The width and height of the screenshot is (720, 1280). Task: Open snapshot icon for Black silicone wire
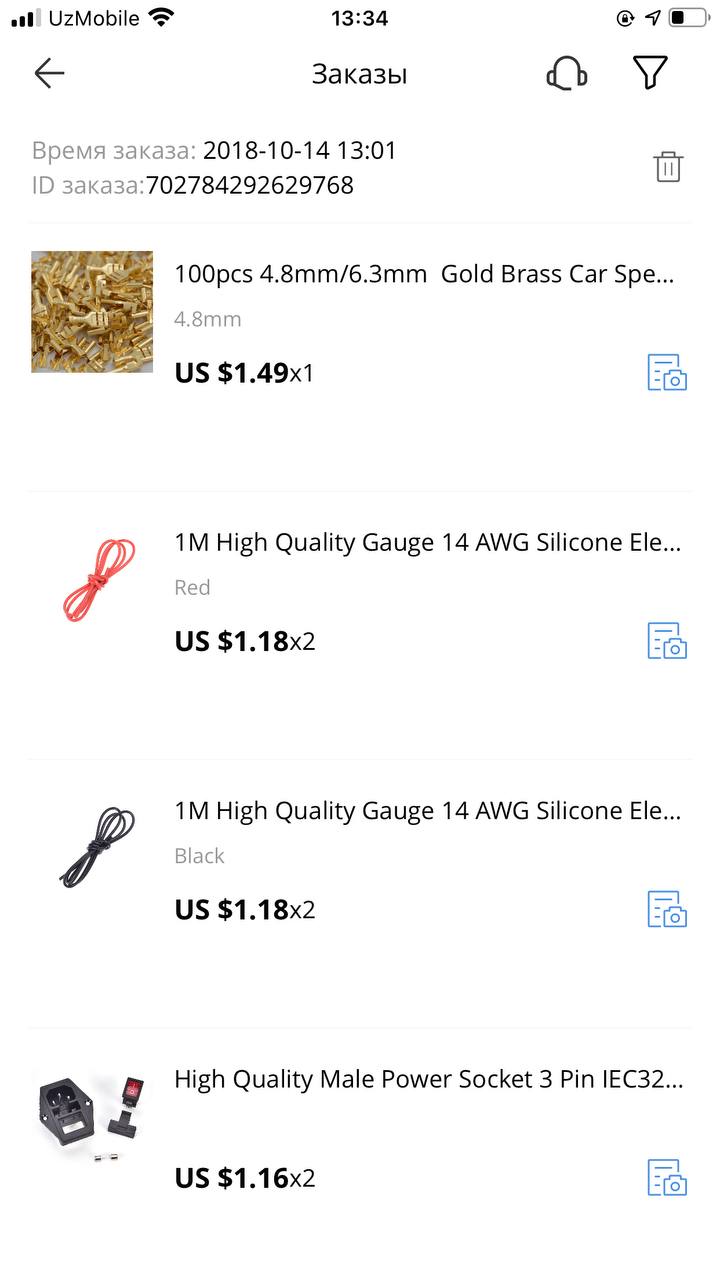667,909
